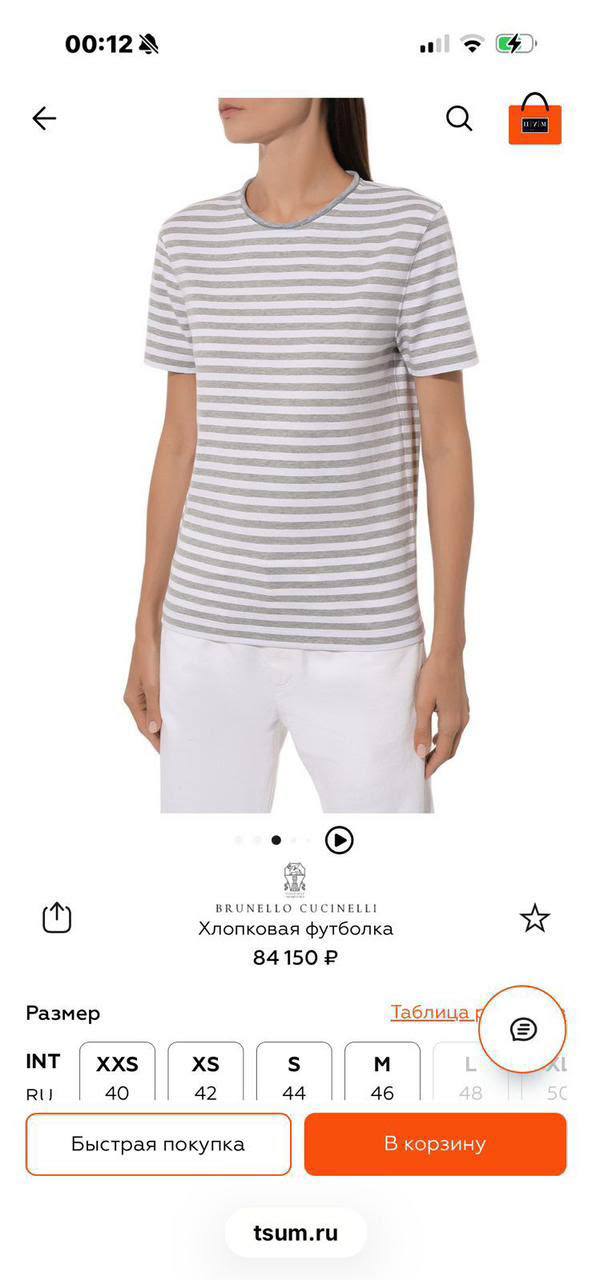Add the T-shirt to favorites star

click(535, 918)
